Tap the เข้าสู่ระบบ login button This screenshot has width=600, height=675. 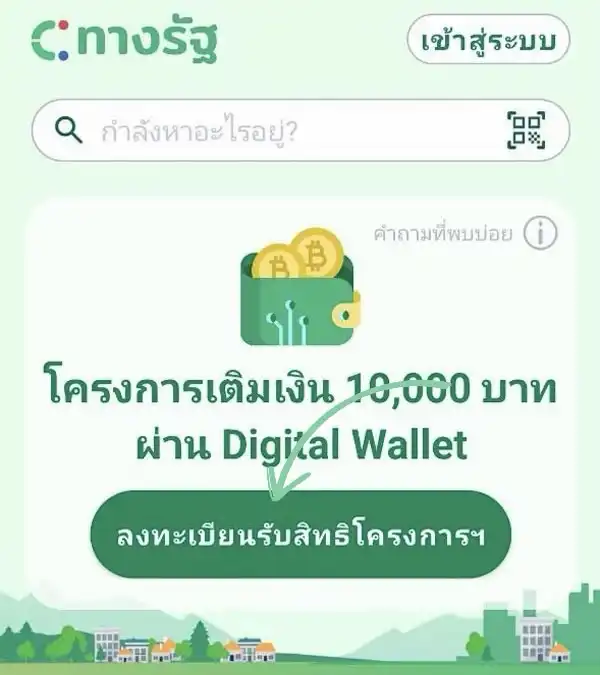tap(487, 41)
